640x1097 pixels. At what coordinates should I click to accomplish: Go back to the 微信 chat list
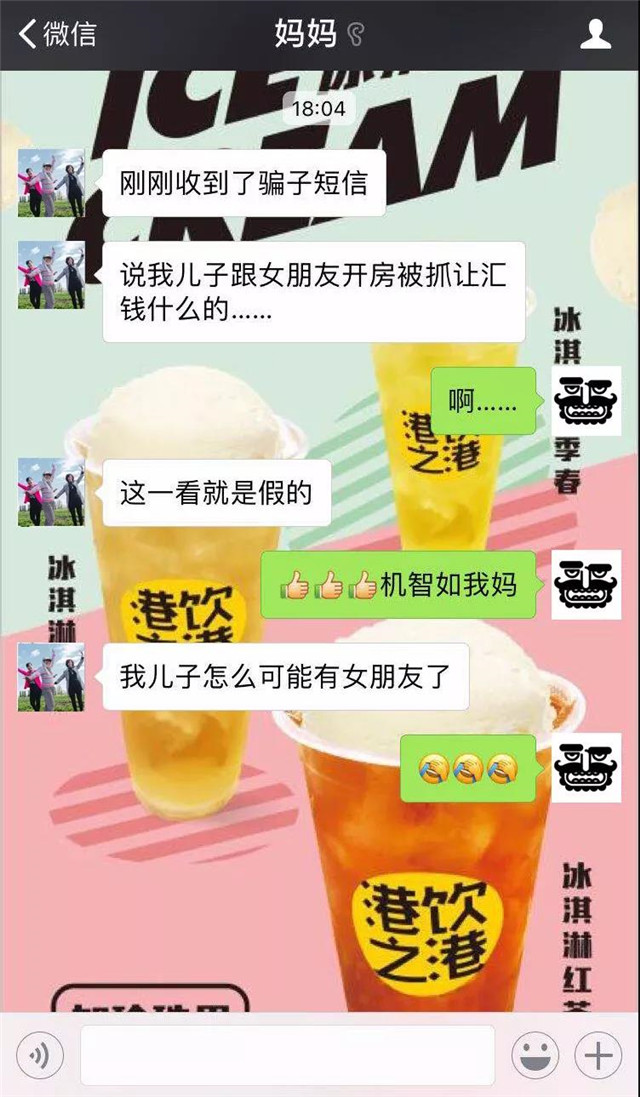pos(57,34)
